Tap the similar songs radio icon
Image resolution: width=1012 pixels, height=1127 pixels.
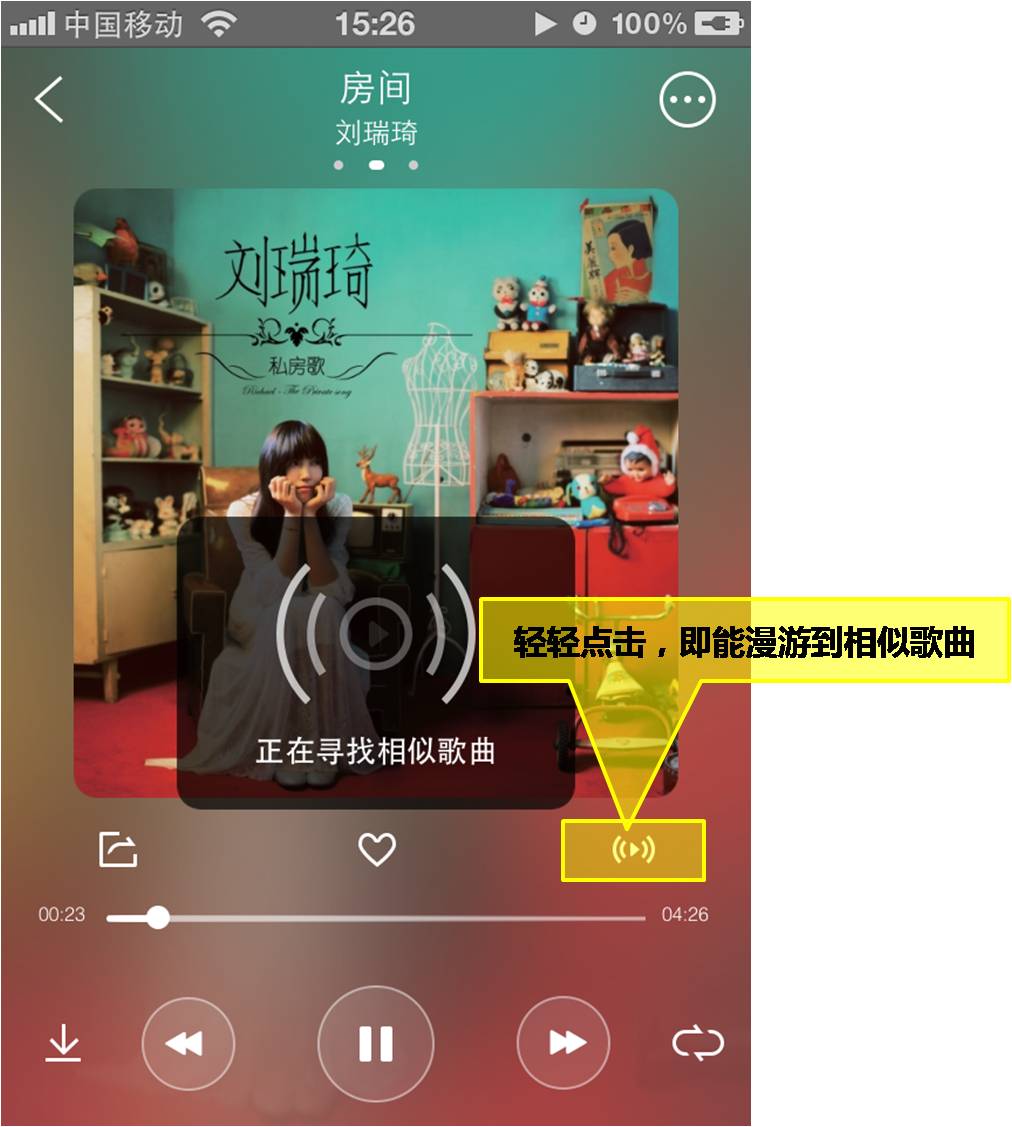click(633, 851)
